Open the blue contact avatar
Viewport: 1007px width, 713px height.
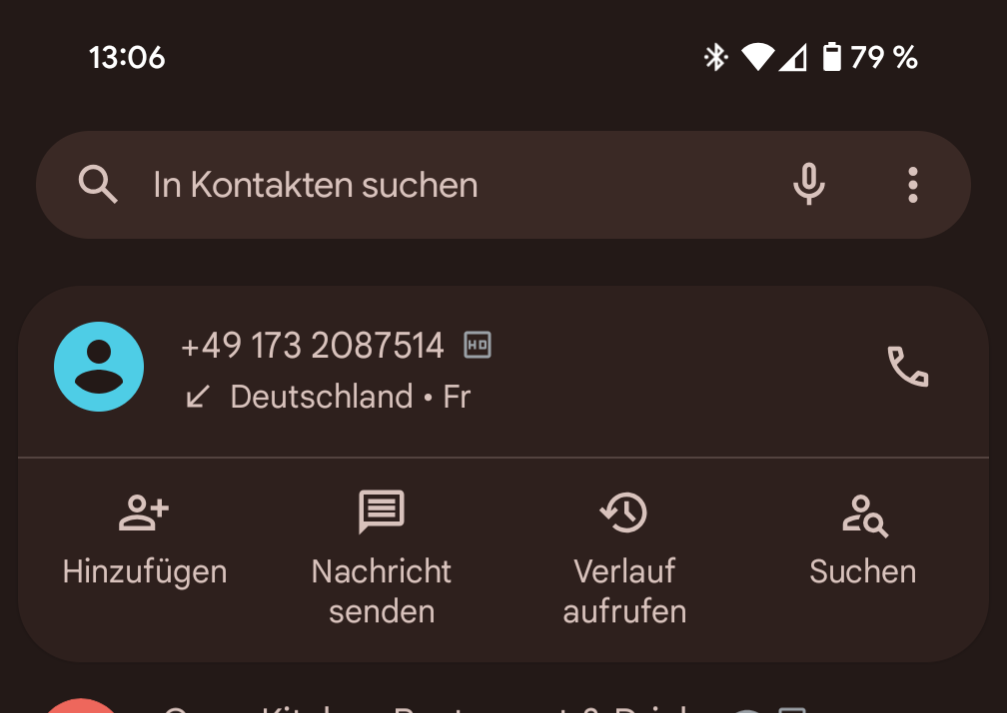(x=98, y=367)
